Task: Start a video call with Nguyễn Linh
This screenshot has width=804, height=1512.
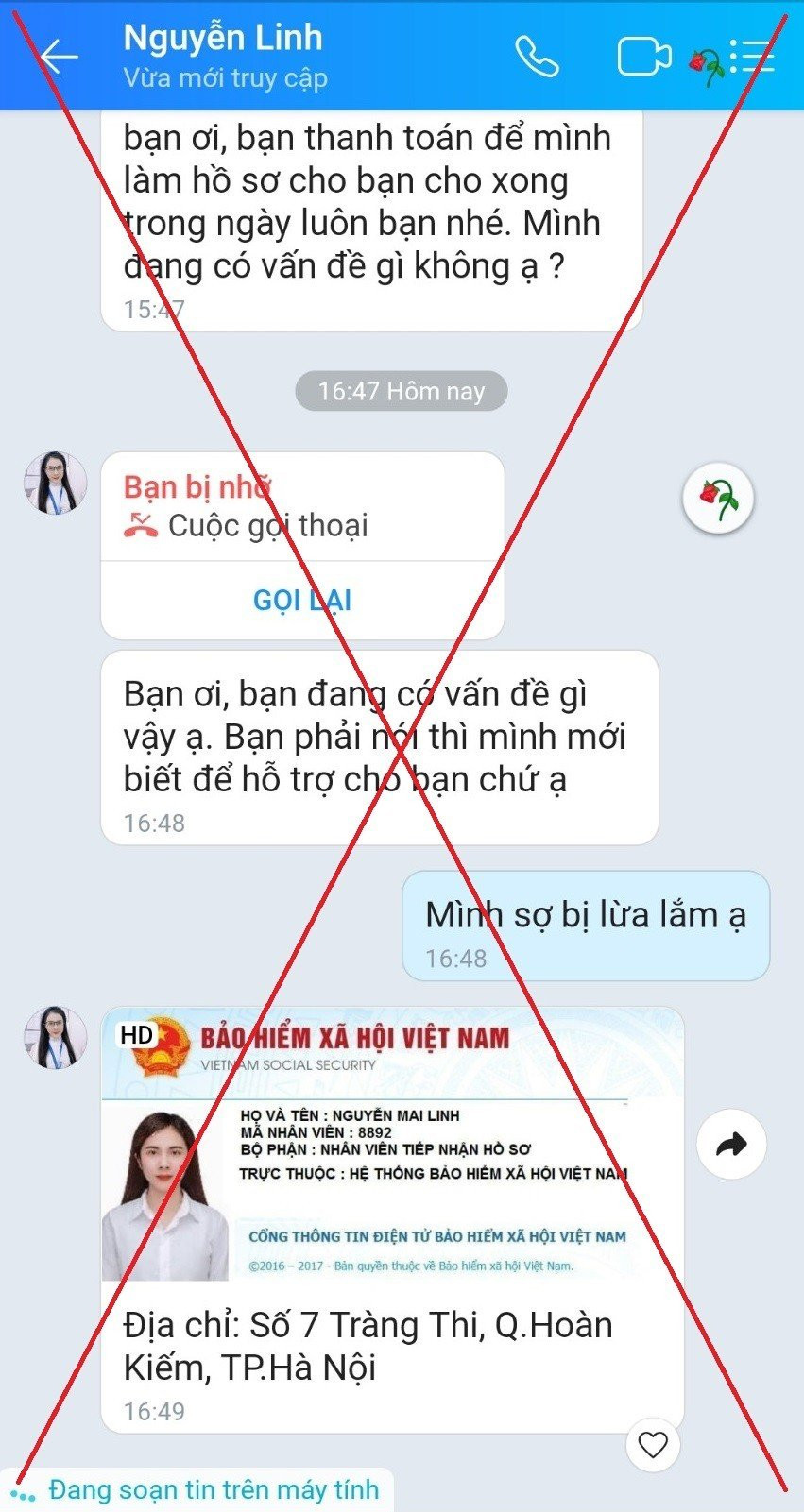Action: pos(643,57)
